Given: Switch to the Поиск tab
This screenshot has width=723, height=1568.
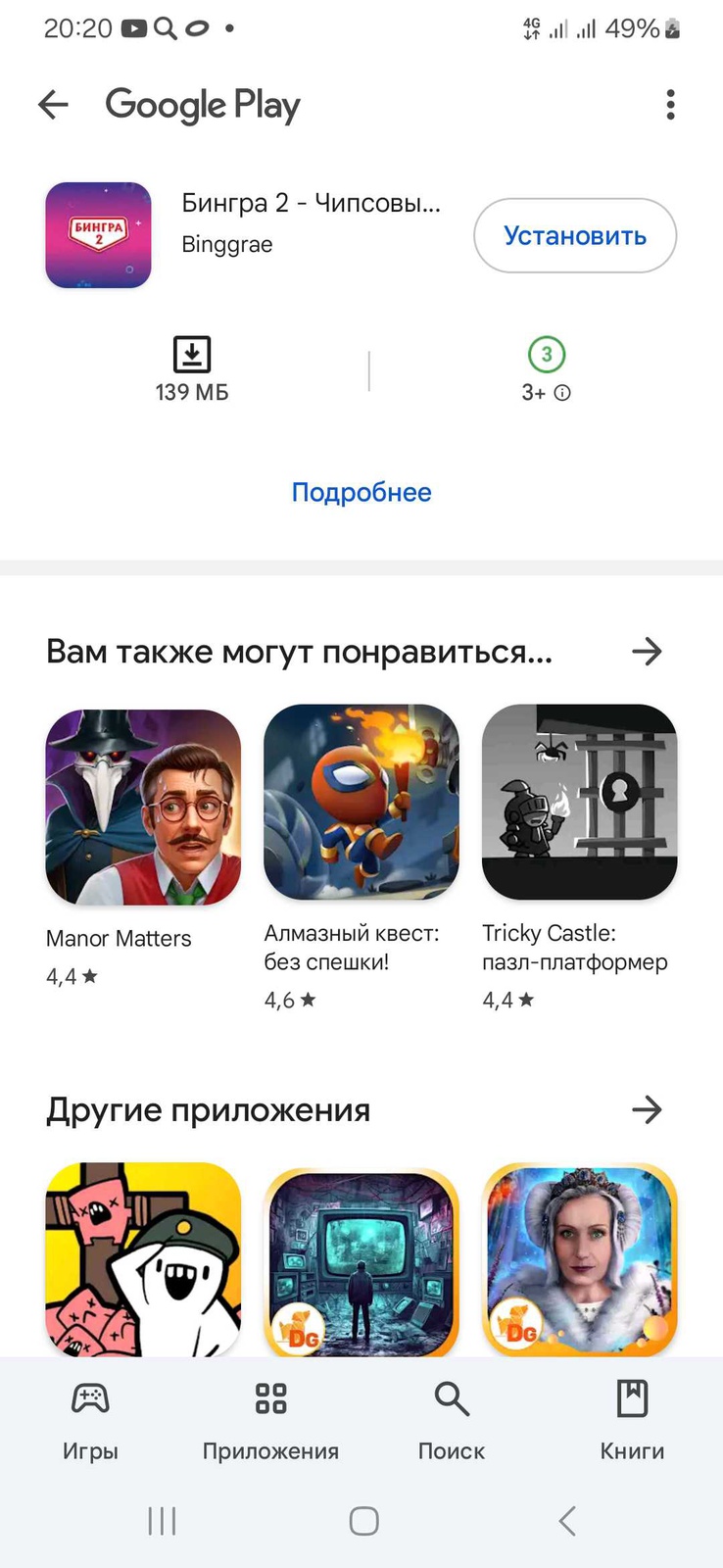Looking at the screenshot, I should [x=452, y=1419].
